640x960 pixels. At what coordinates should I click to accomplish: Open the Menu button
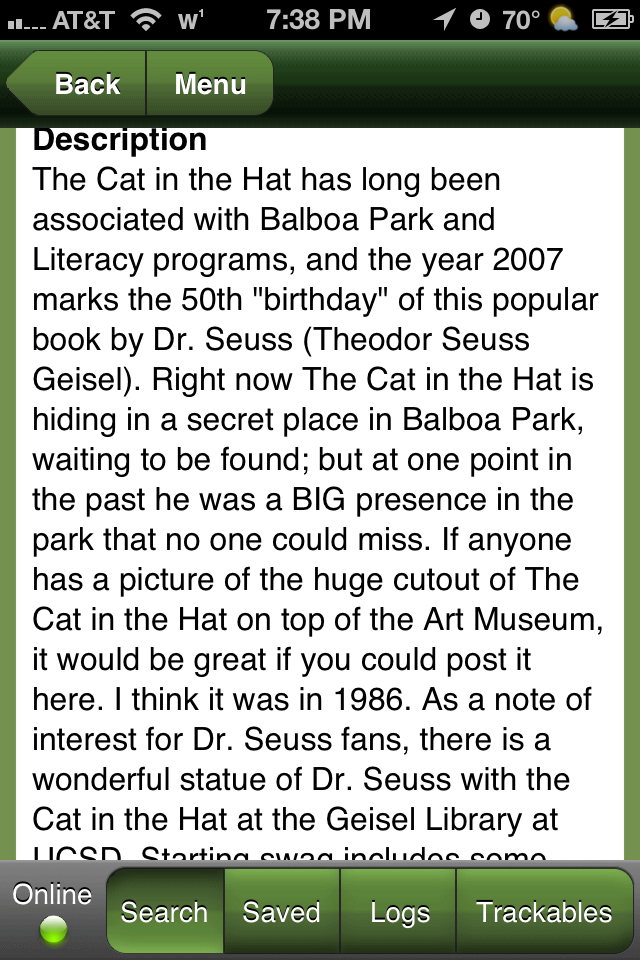[210, 84]
